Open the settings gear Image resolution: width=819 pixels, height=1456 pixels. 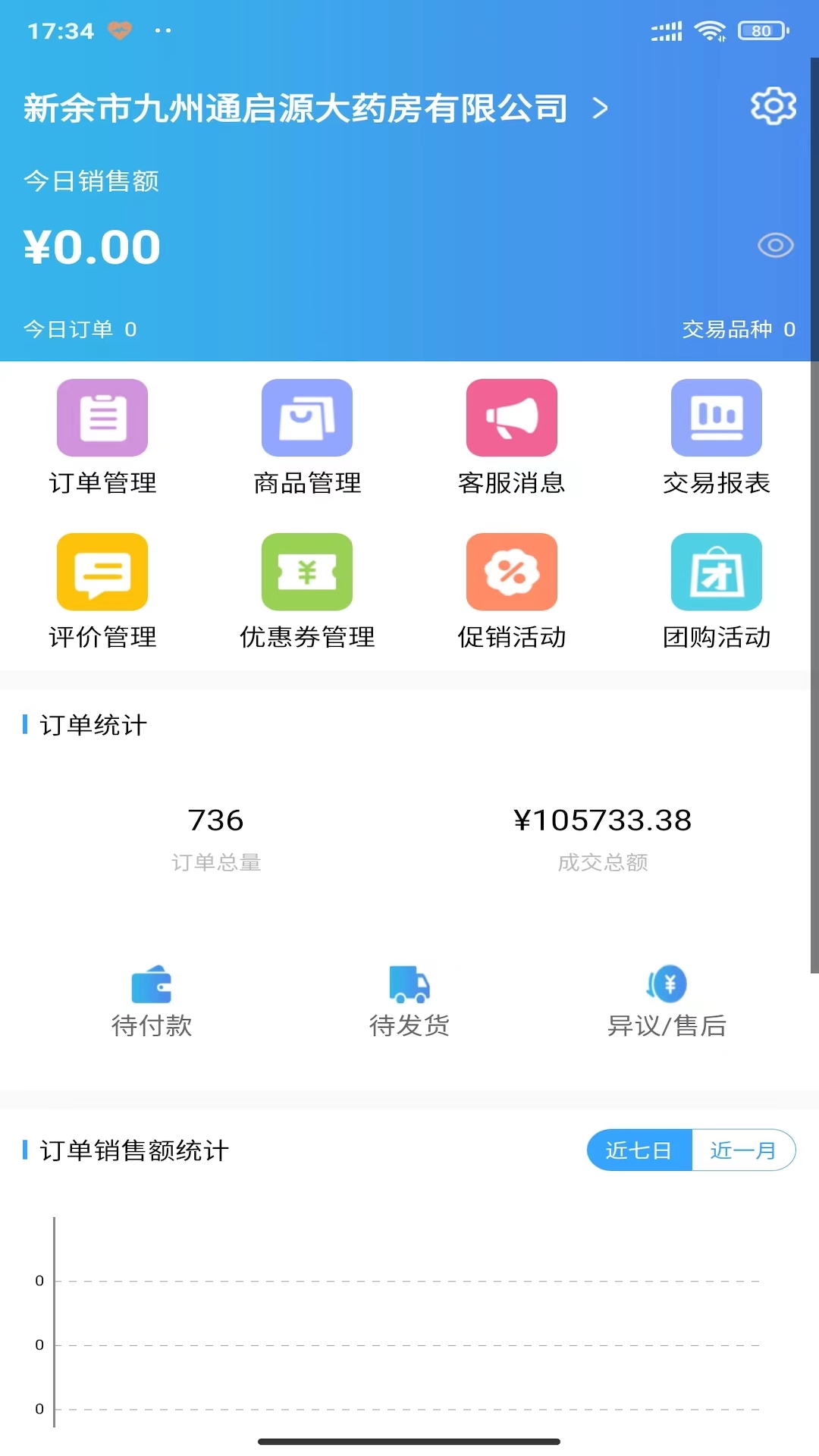772,106
